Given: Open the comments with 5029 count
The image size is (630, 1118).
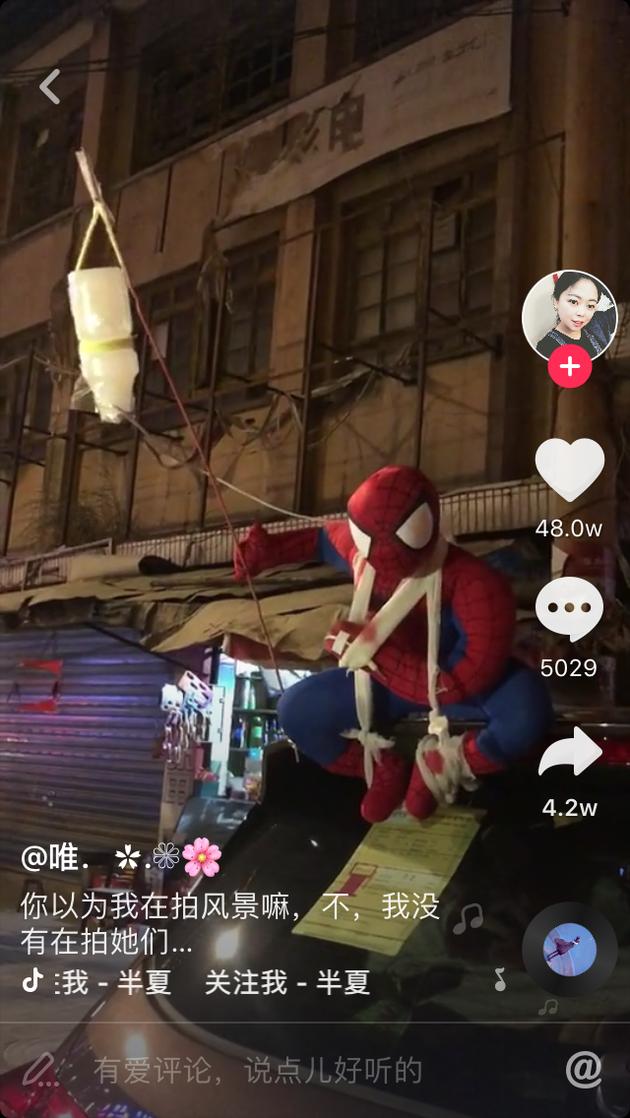Looking at the screenshot, I should point(569,610).
